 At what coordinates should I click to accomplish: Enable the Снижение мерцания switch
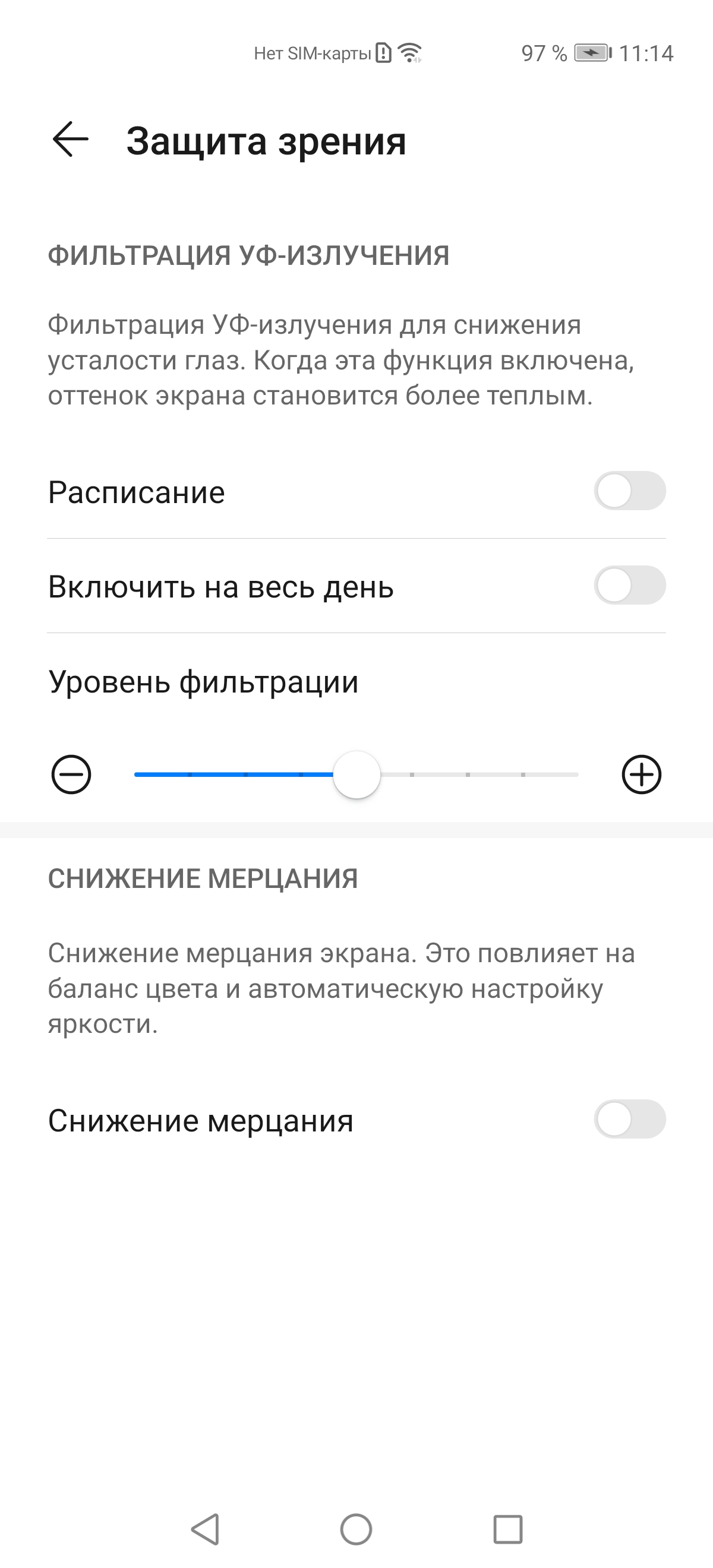(x=630, y=1120)
